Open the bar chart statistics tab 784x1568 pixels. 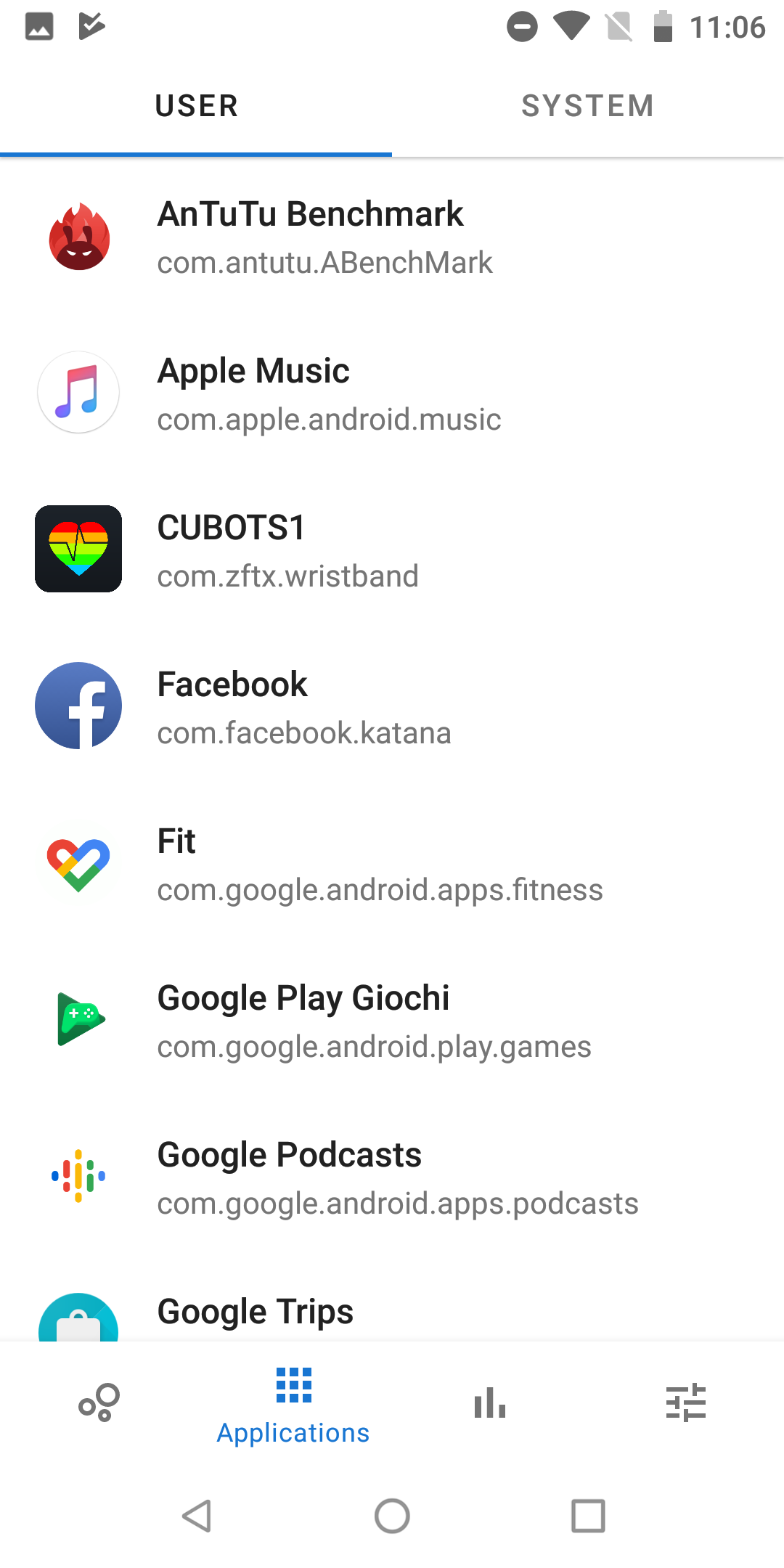click(x=490, y=1402)
